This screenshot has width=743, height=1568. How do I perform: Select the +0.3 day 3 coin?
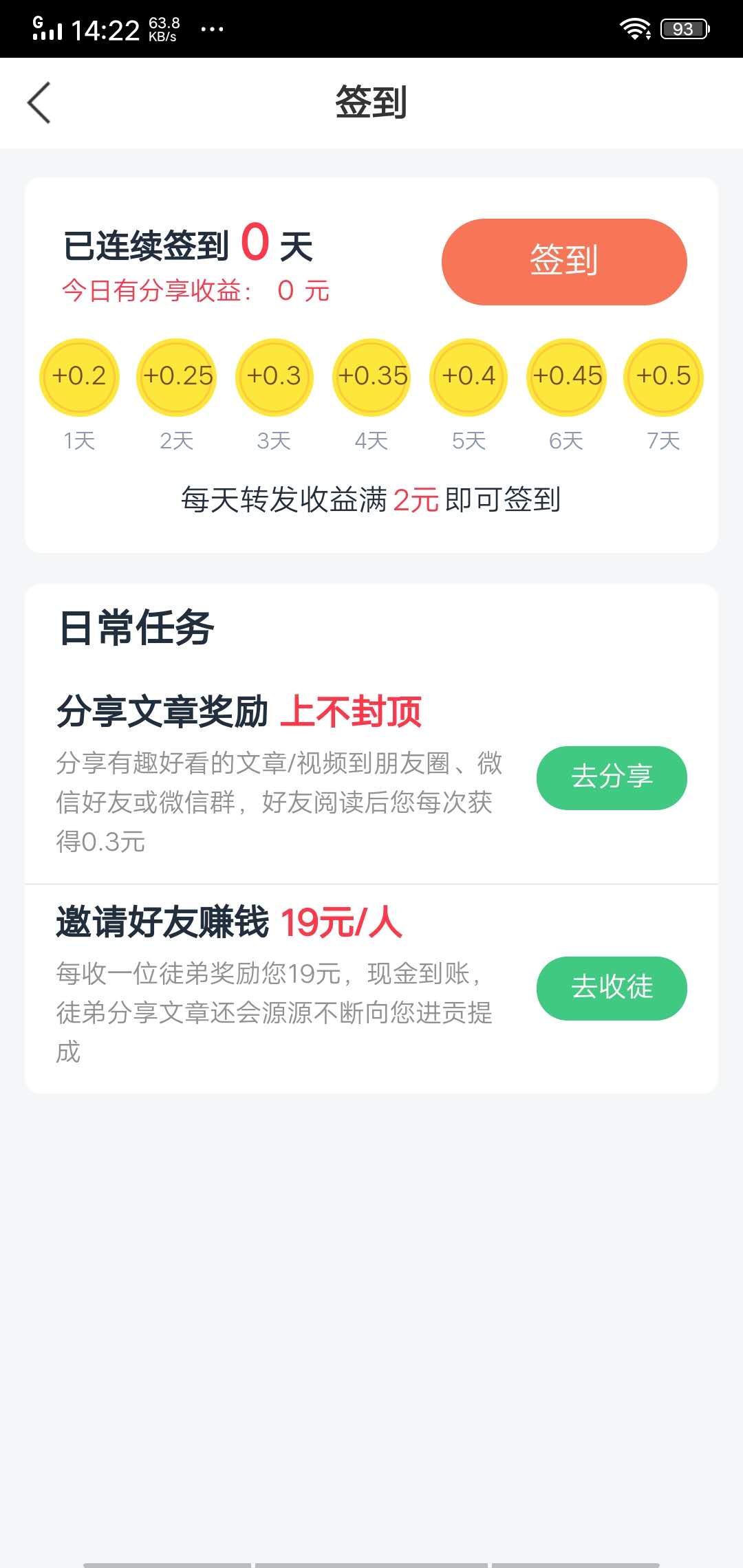point(273,377)
